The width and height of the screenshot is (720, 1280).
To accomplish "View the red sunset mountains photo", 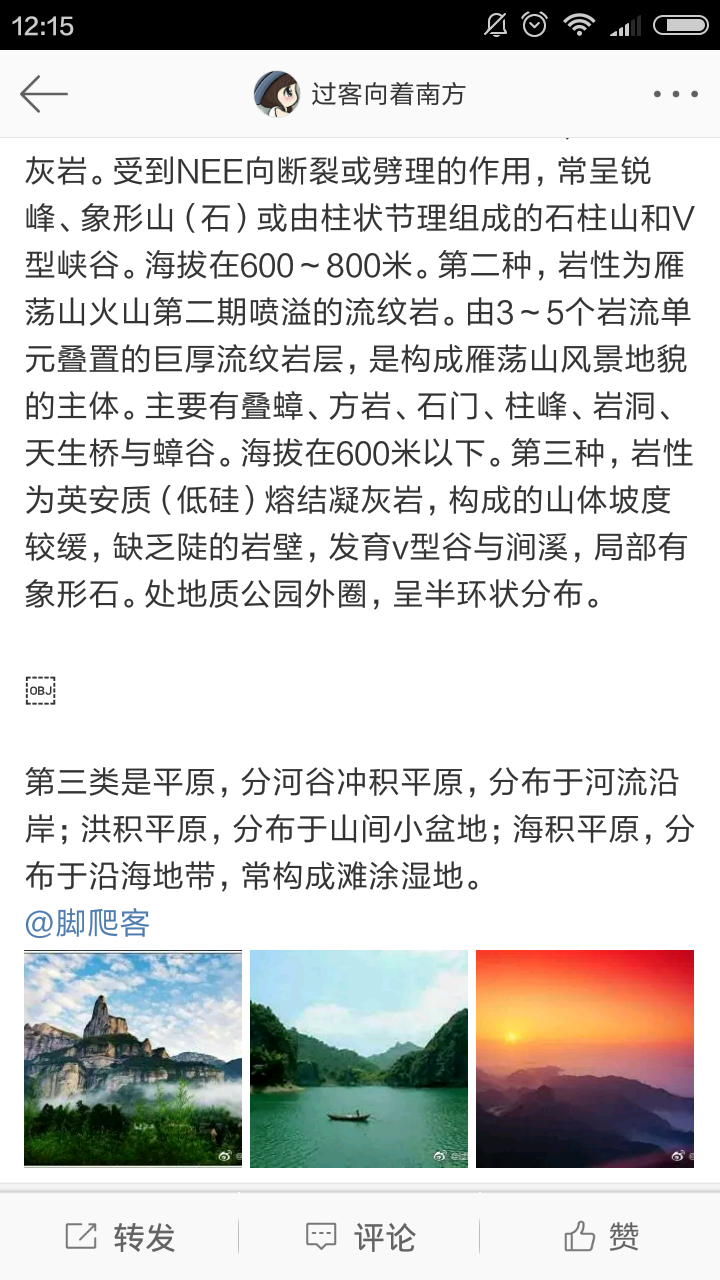I will coord(585,1058).
